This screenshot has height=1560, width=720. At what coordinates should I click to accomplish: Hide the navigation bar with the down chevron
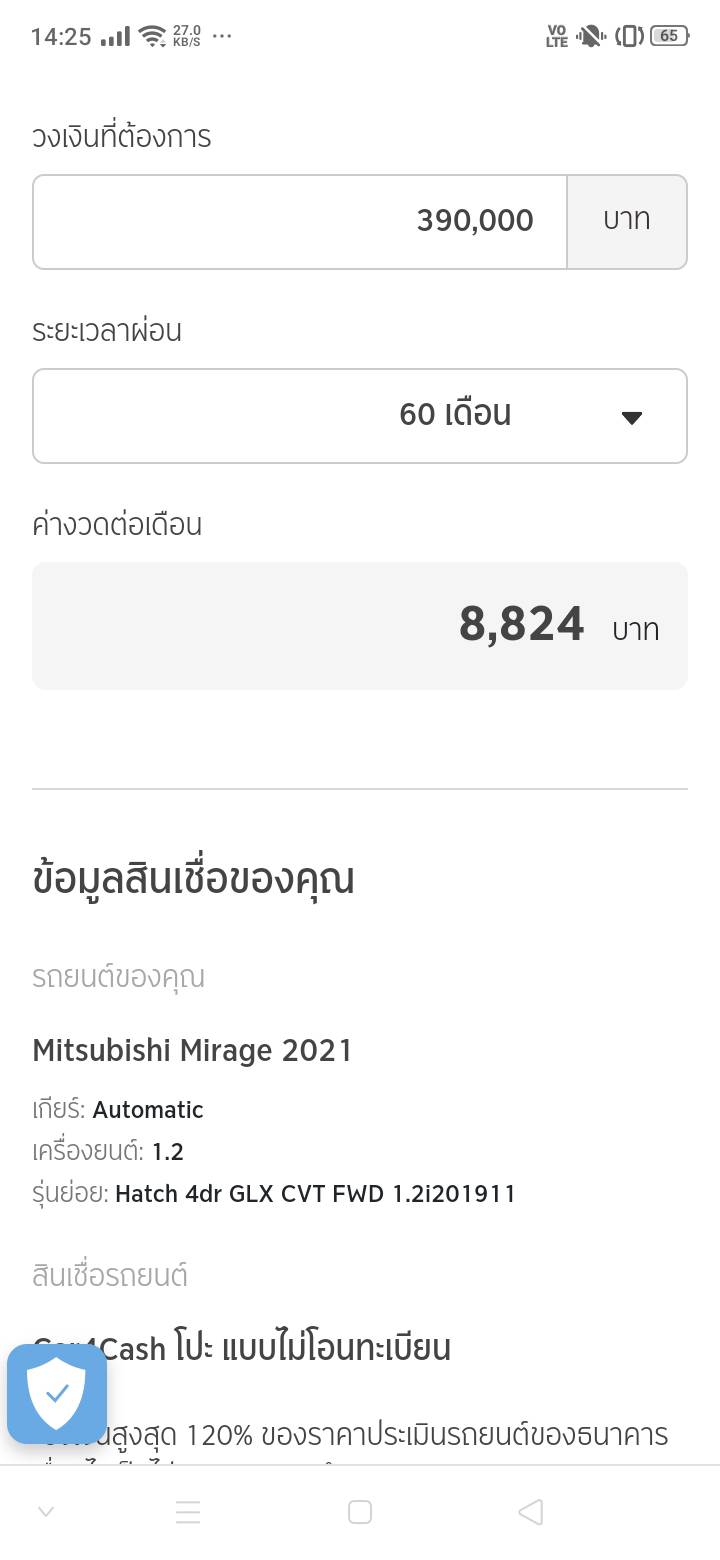pyautogui.click(x=46, y=1512)
